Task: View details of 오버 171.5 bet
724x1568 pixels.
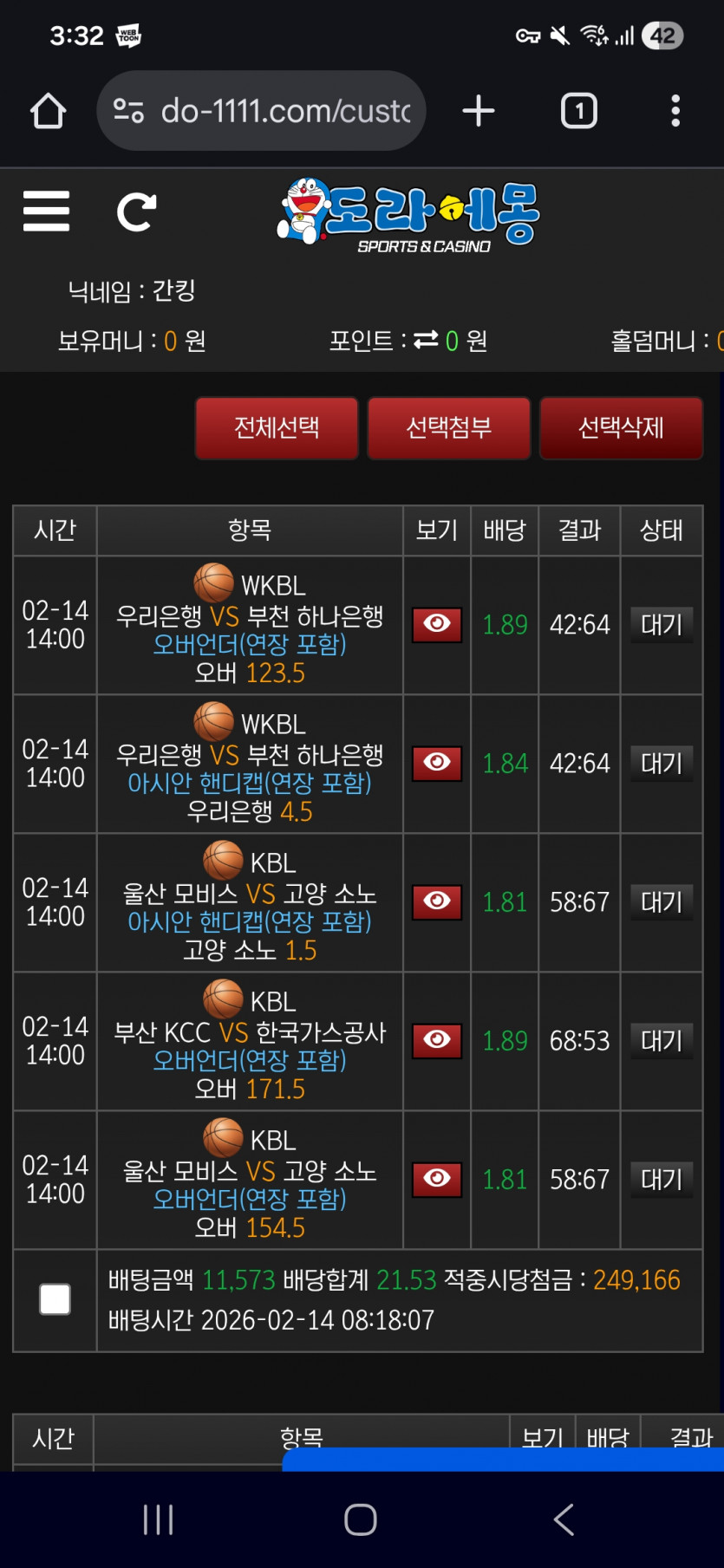Action: pos(437,1040)
